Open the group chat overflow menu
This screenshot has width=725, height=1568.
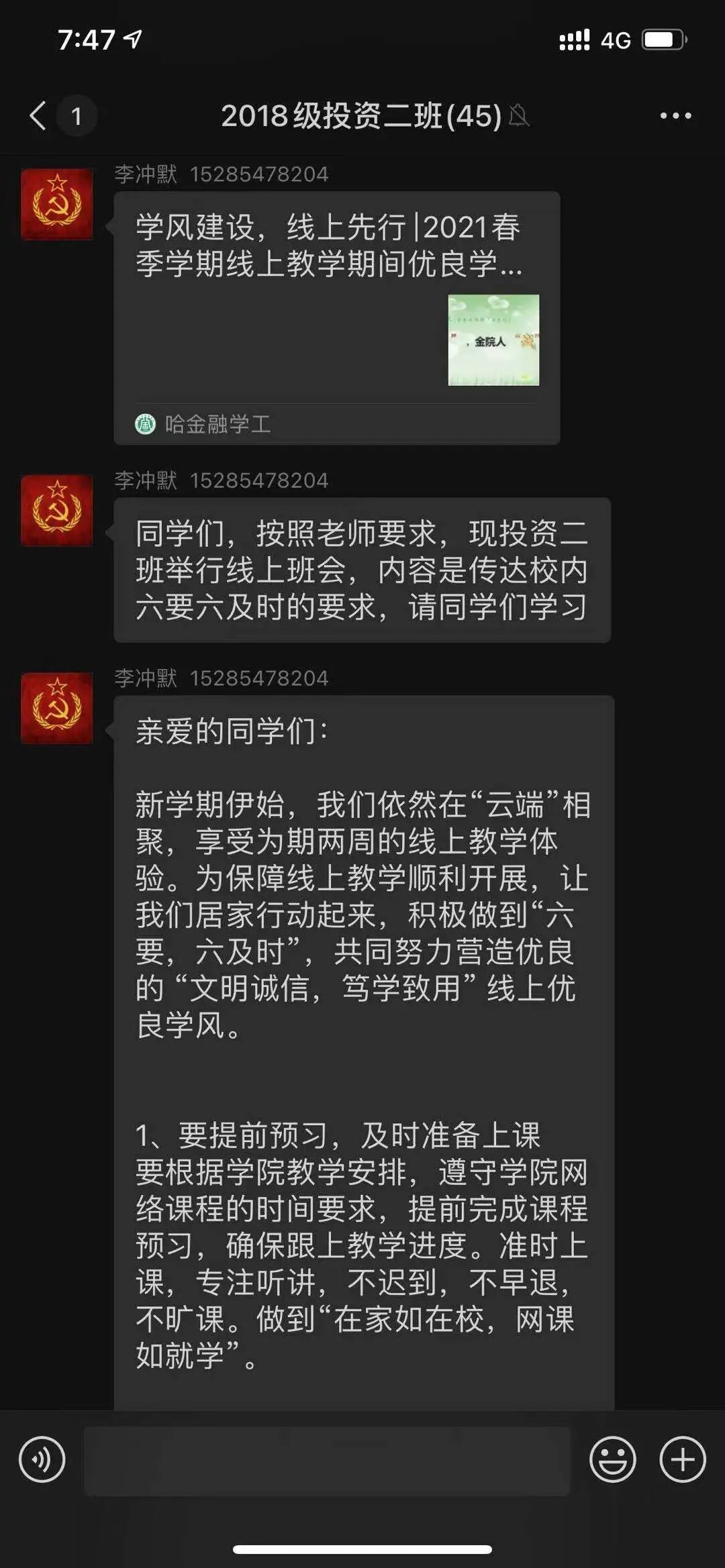click(675, 116)
